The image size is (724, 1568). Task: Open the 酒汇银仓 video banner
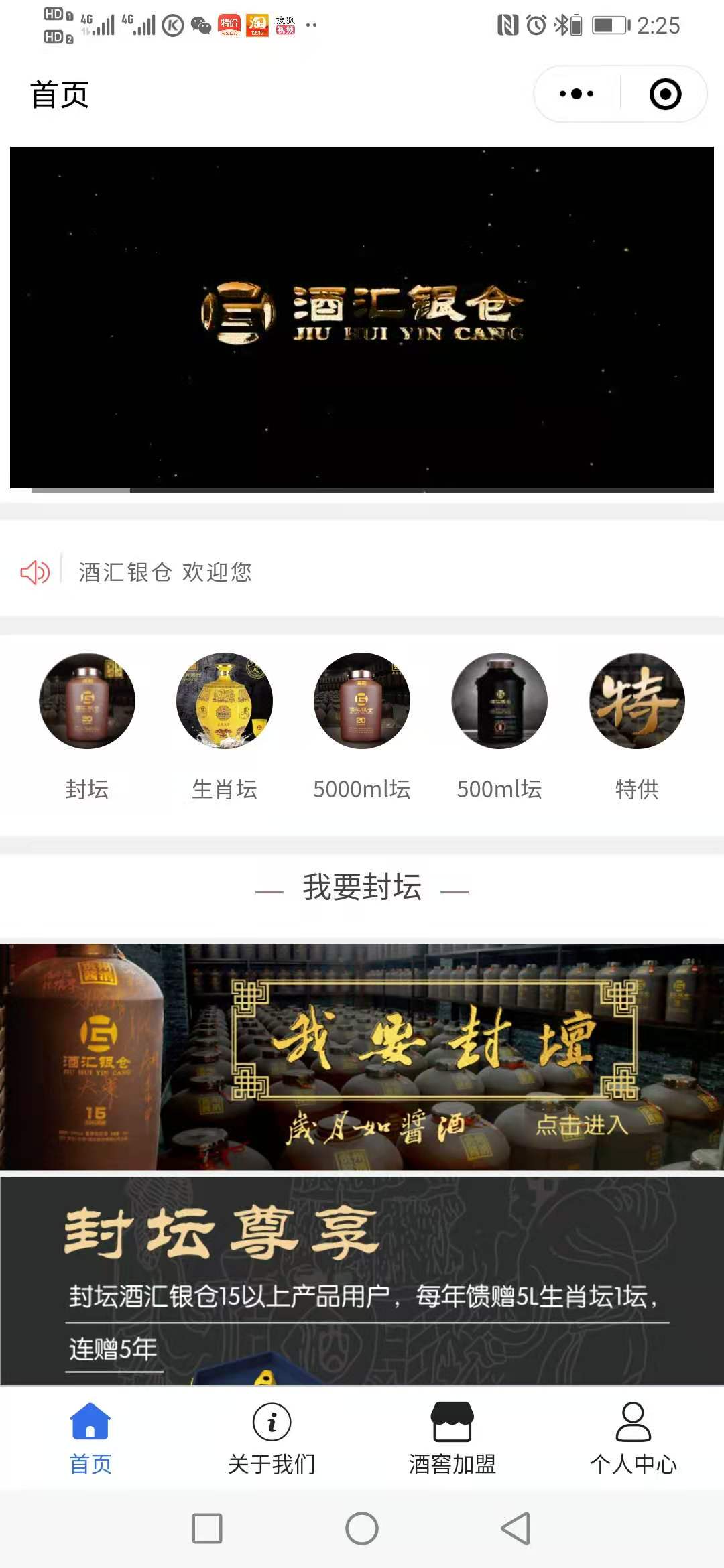click(x=362, y=318)
